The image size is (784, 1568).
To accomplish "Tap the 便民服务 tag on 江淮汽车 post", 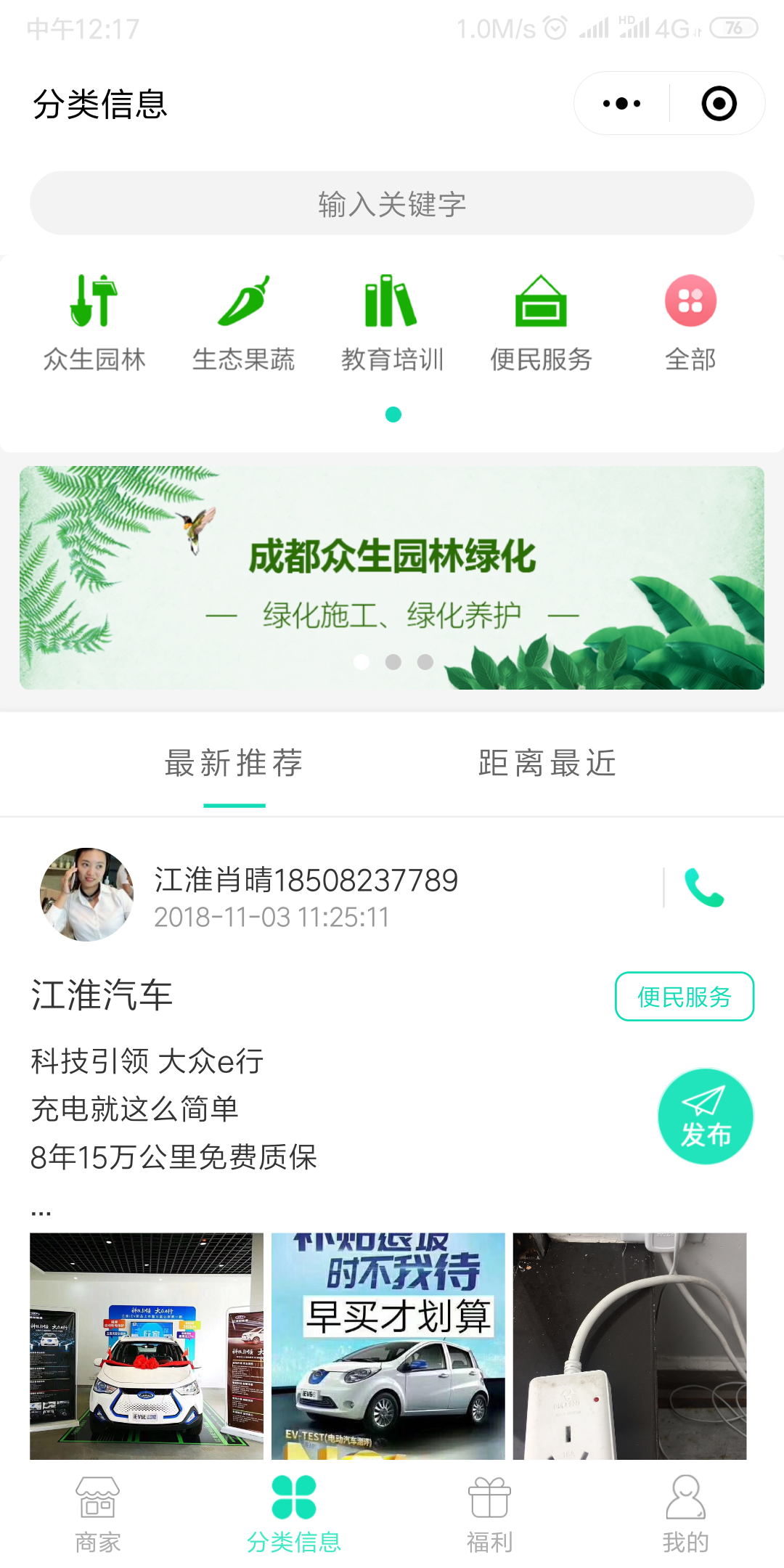I will [685, 997].
